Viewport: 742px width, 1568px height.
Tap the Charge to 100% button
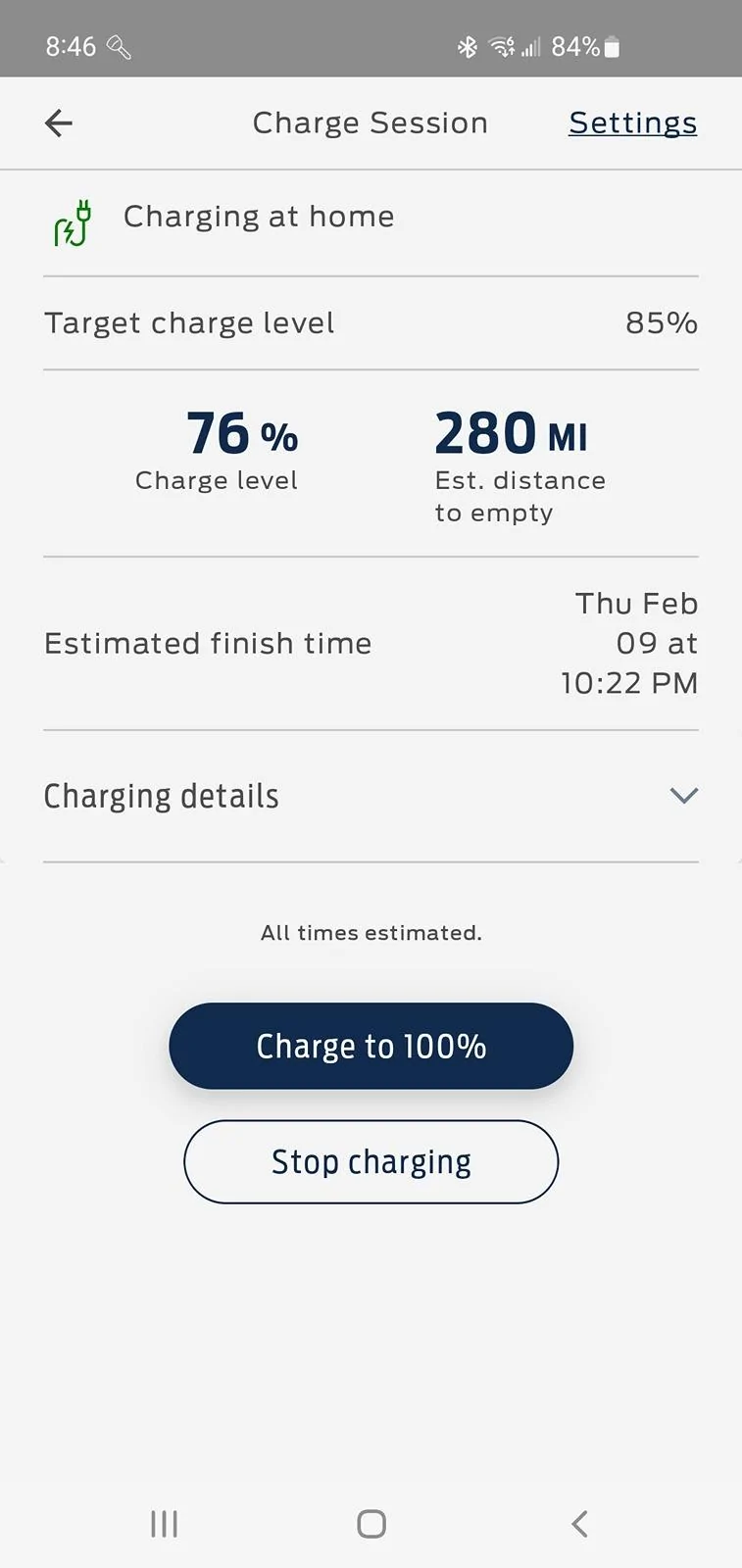pos(371,1046)
